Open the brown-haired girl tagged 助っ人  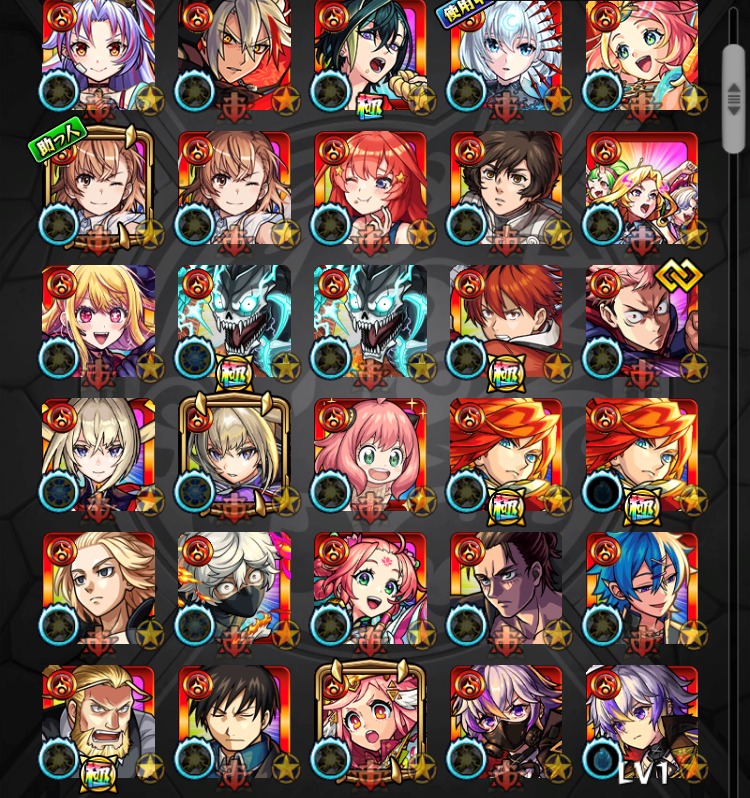pos(98,188)
